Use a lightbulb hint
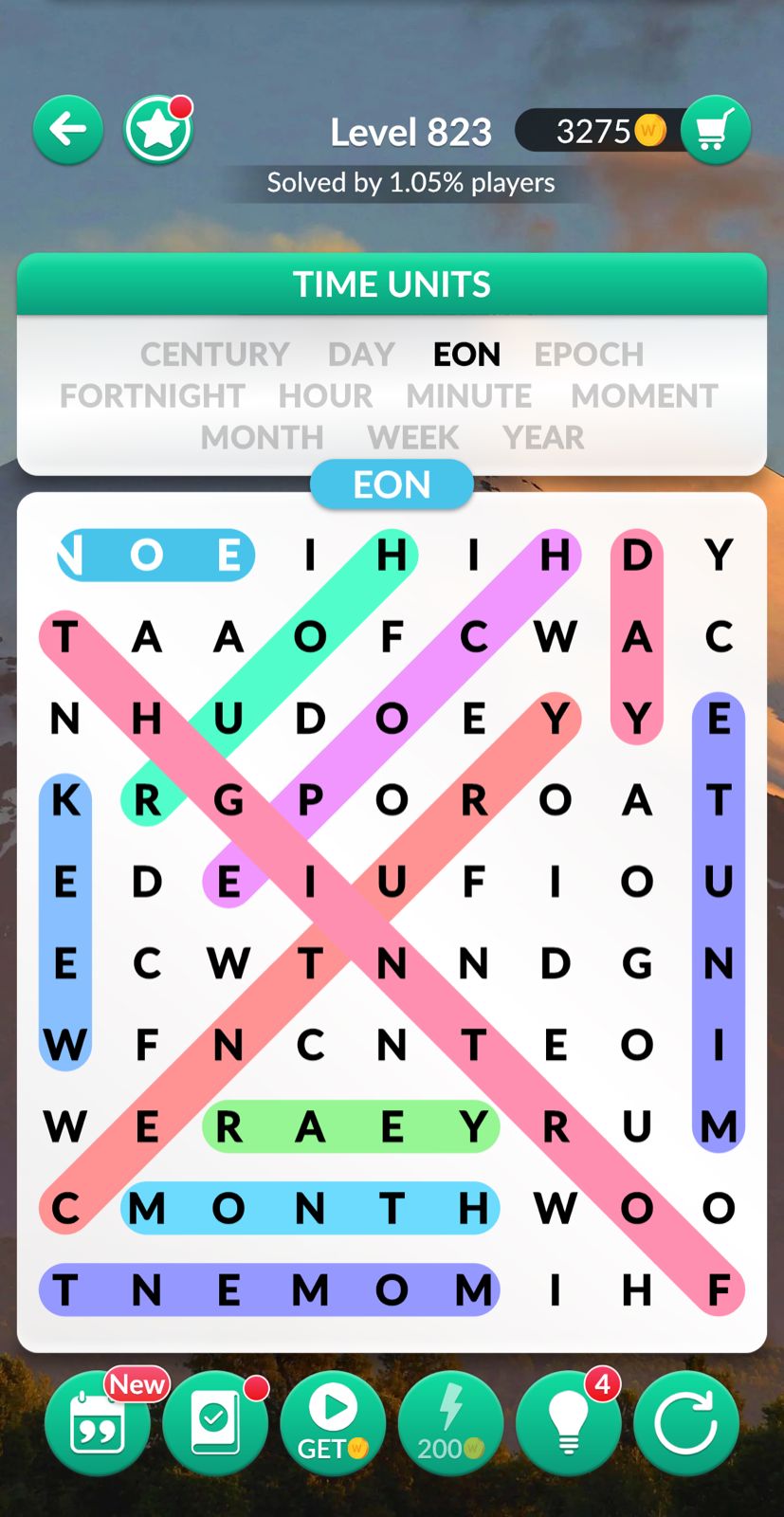Viewport: 784px width, 1517px height. click(x=569, y=1423)
